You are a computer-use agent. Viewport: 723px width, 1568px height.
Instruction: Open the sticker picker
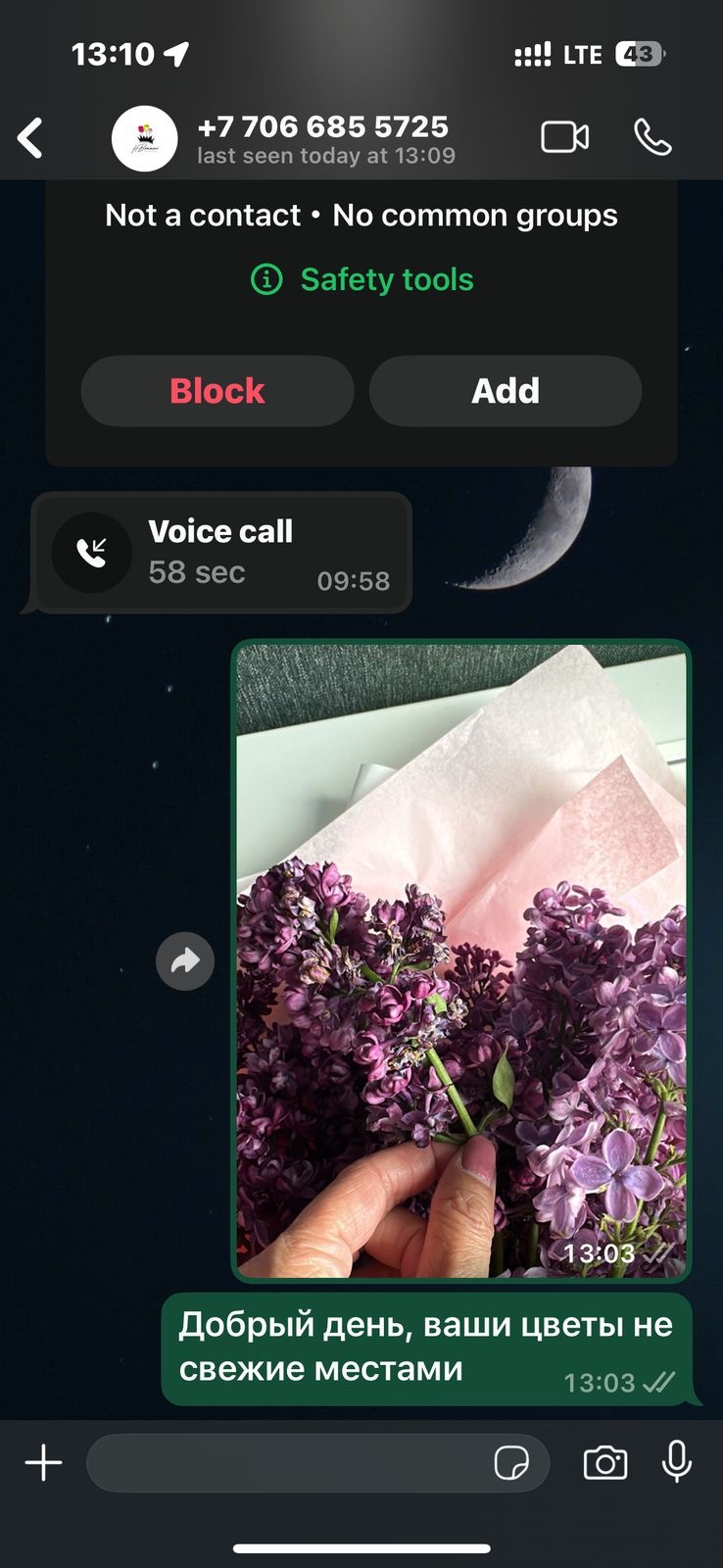pos(511,1463)
